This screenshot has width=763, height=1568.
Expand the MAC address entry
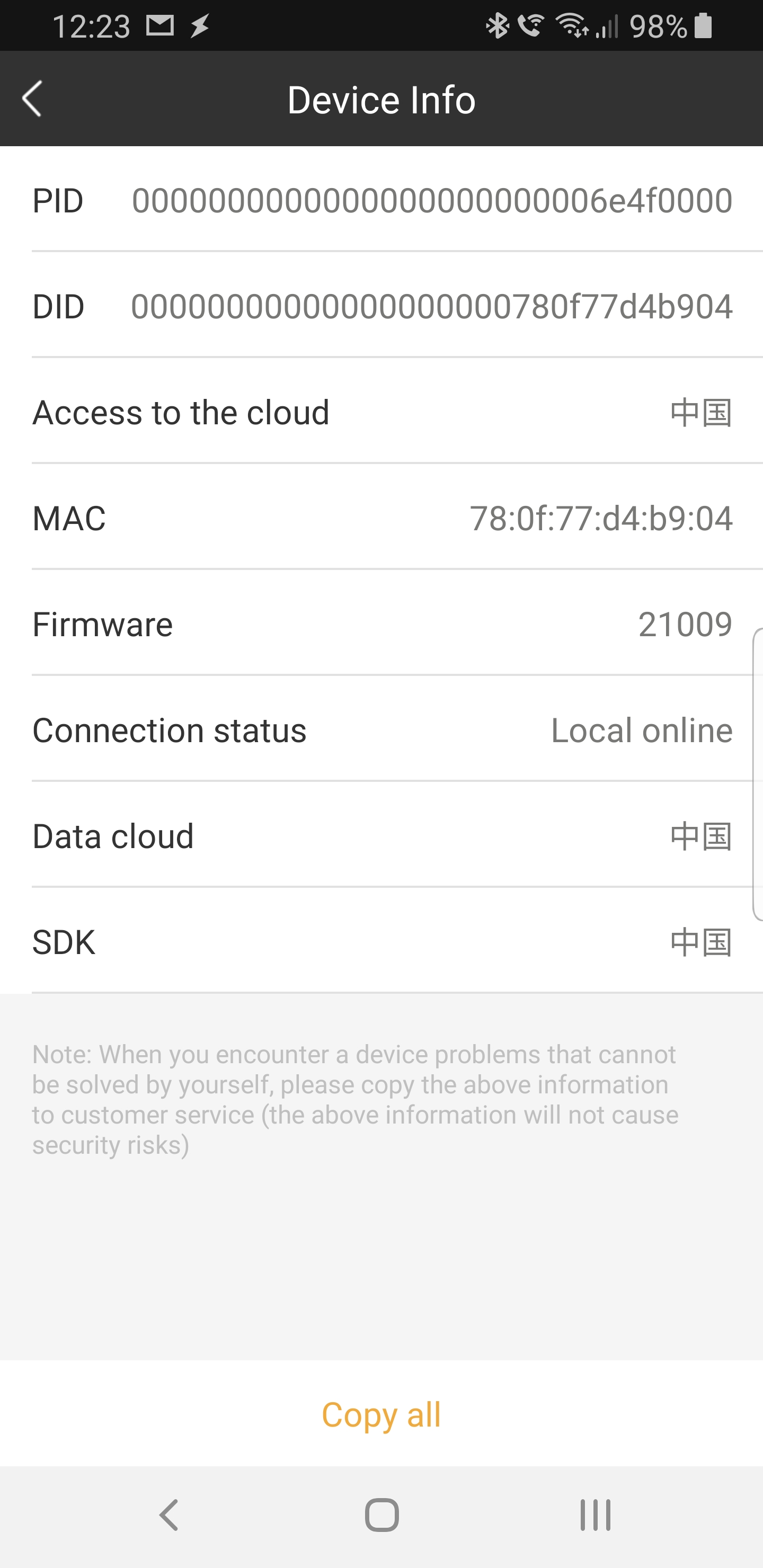pyautogui.click(x=381, y=518)
